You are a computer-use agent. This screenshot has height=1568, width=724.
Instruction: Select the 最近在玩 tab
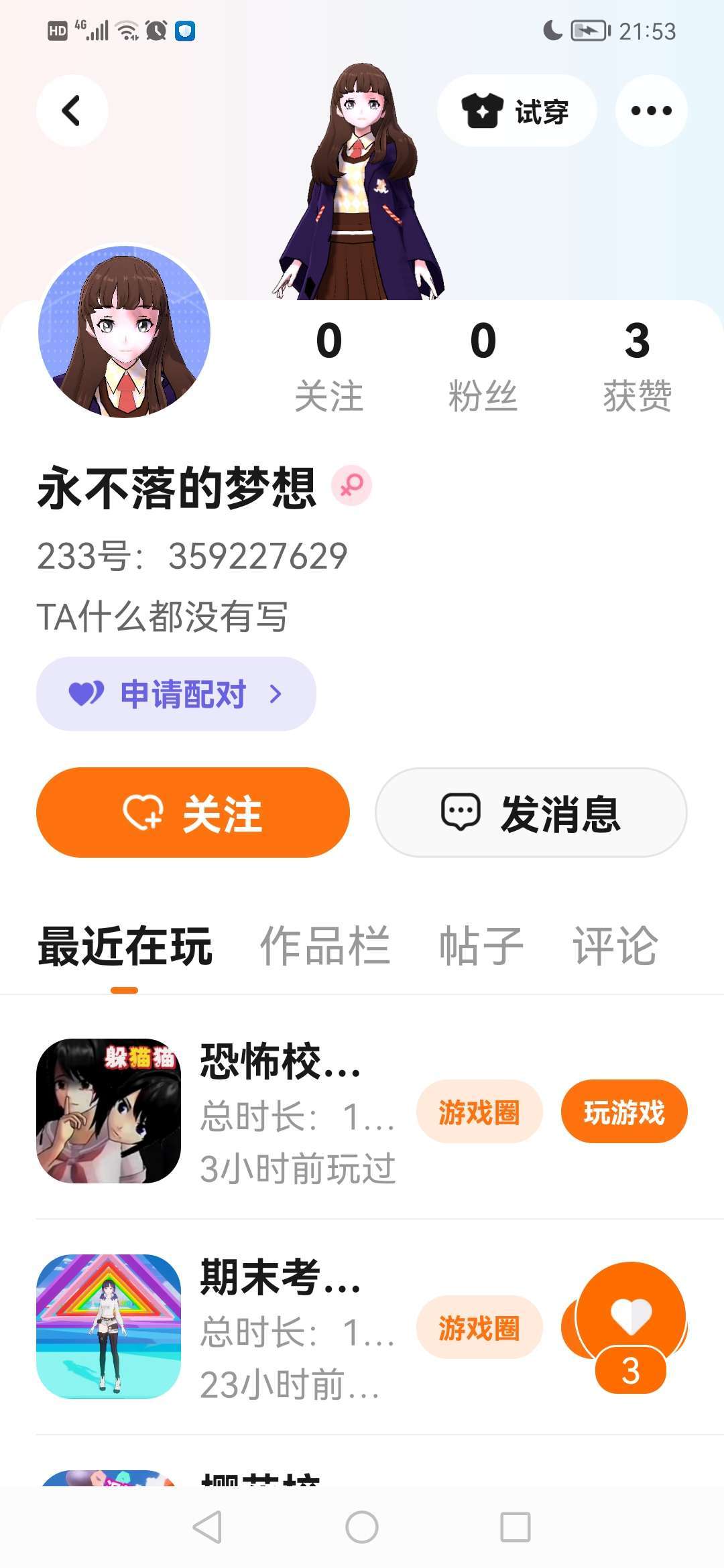(x=125, y=946)
